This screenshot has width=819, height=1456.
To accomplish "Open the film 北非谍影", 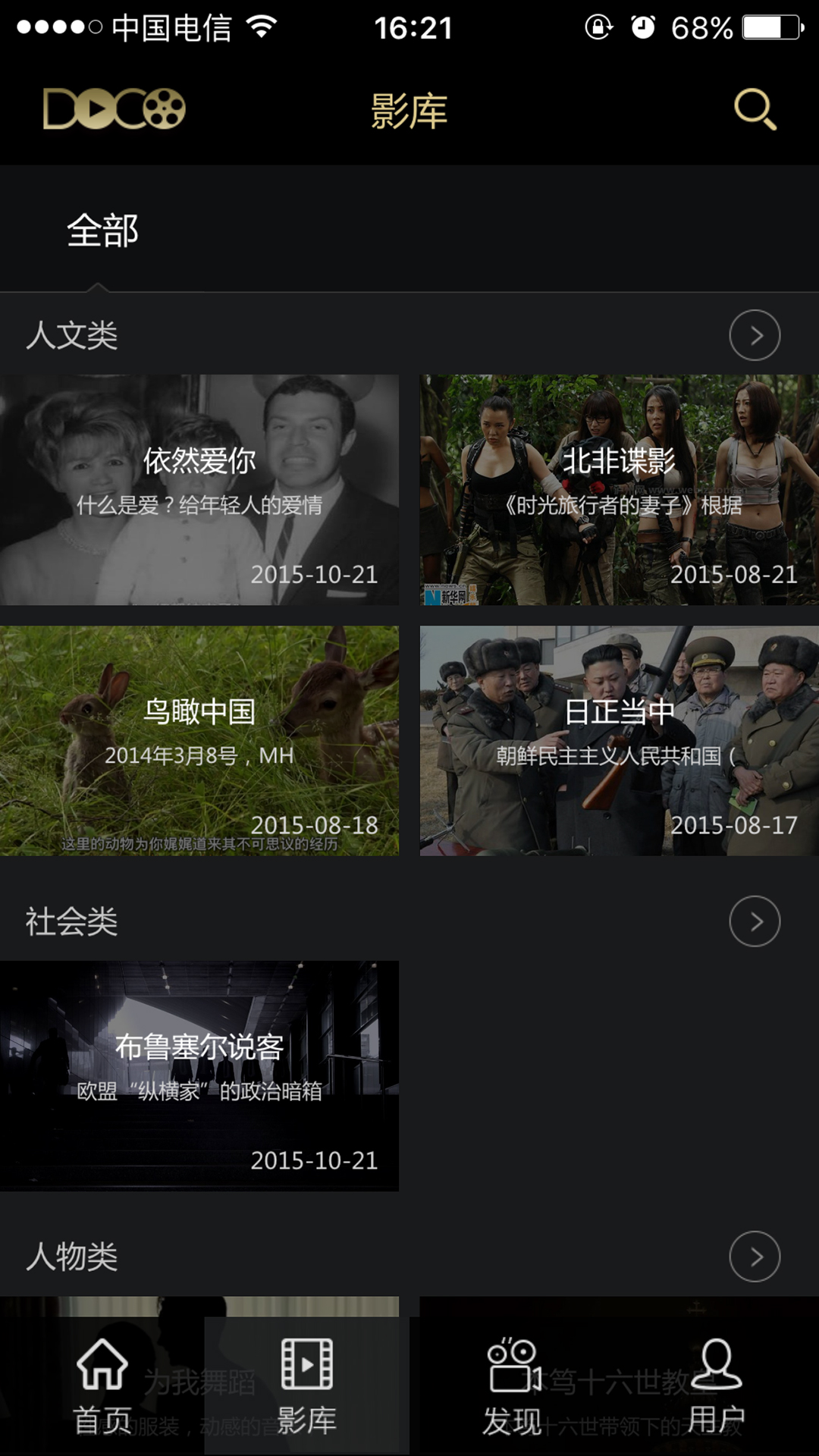I will [619, 490].
